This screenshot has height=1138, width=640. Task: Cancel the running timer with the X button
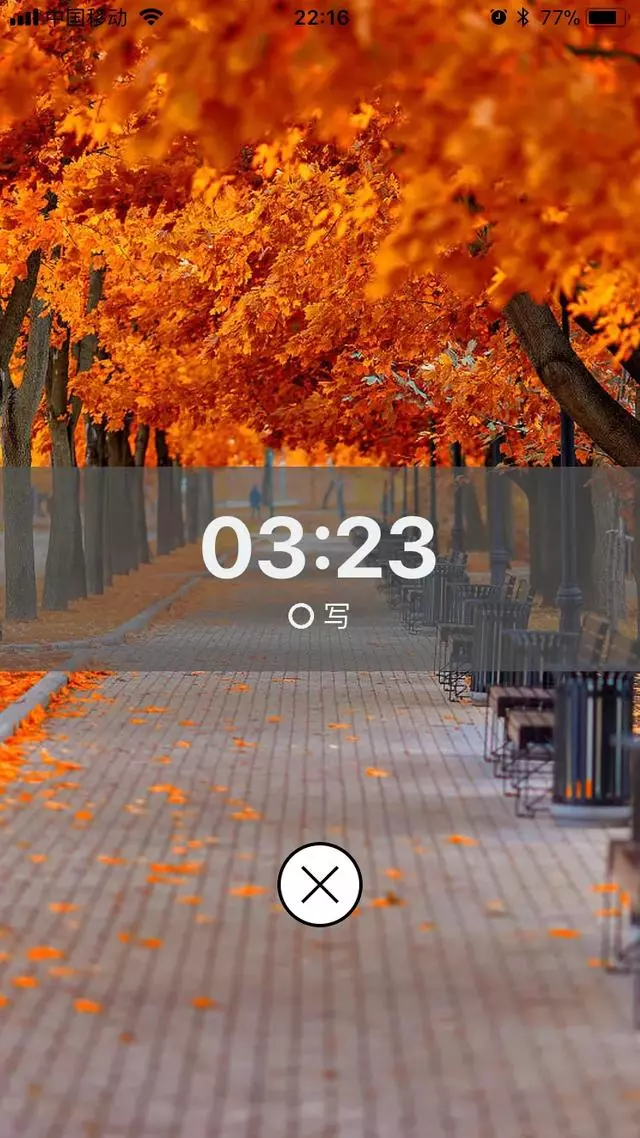pos(319,884)
